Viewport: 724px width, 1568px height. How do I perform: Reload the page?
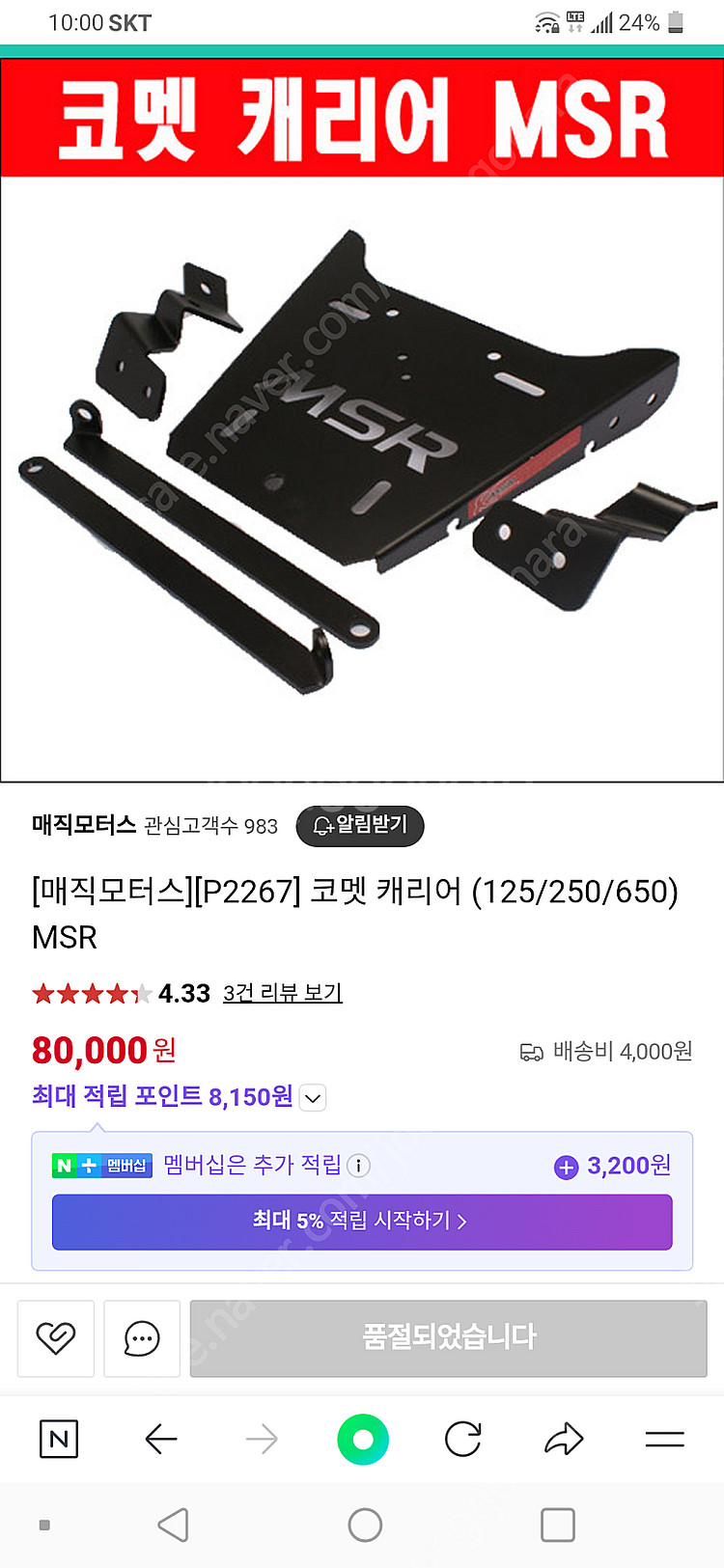click(463, 1440)
